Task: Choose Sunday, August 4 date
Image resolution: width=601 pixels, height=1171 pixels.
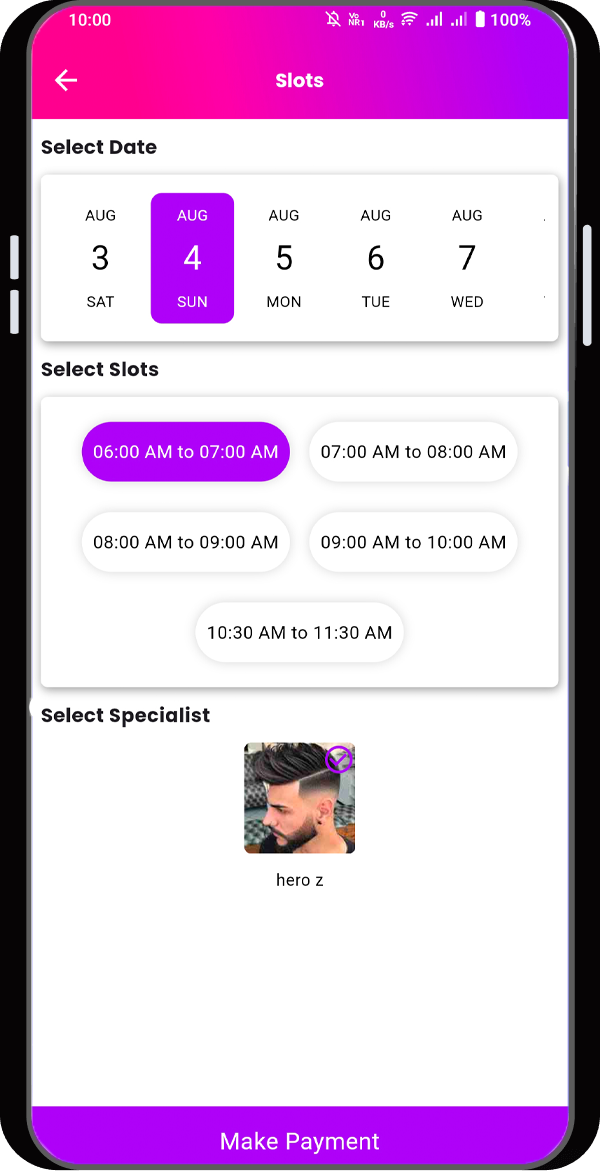Action: click(192, 258)
